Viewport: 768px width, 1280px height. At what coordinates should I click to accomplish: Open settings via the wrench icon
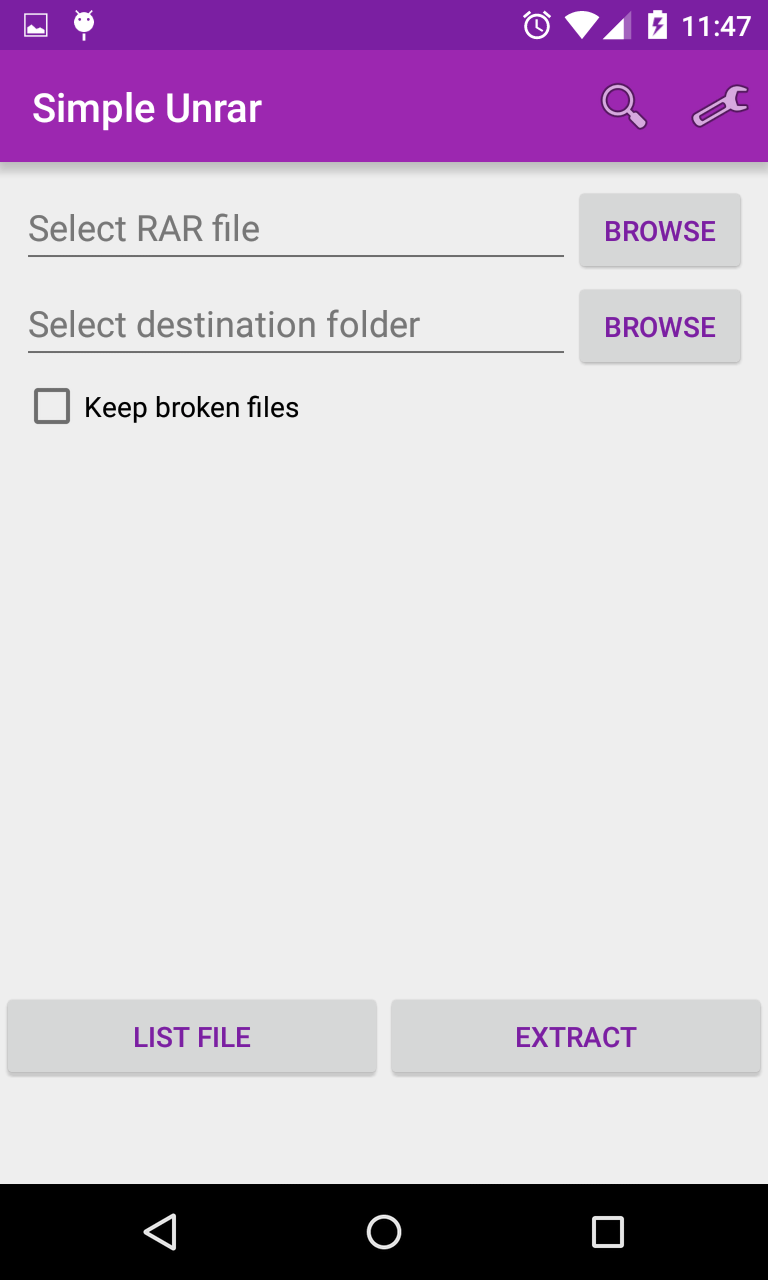pyautogui.click(x=720, y=107)
